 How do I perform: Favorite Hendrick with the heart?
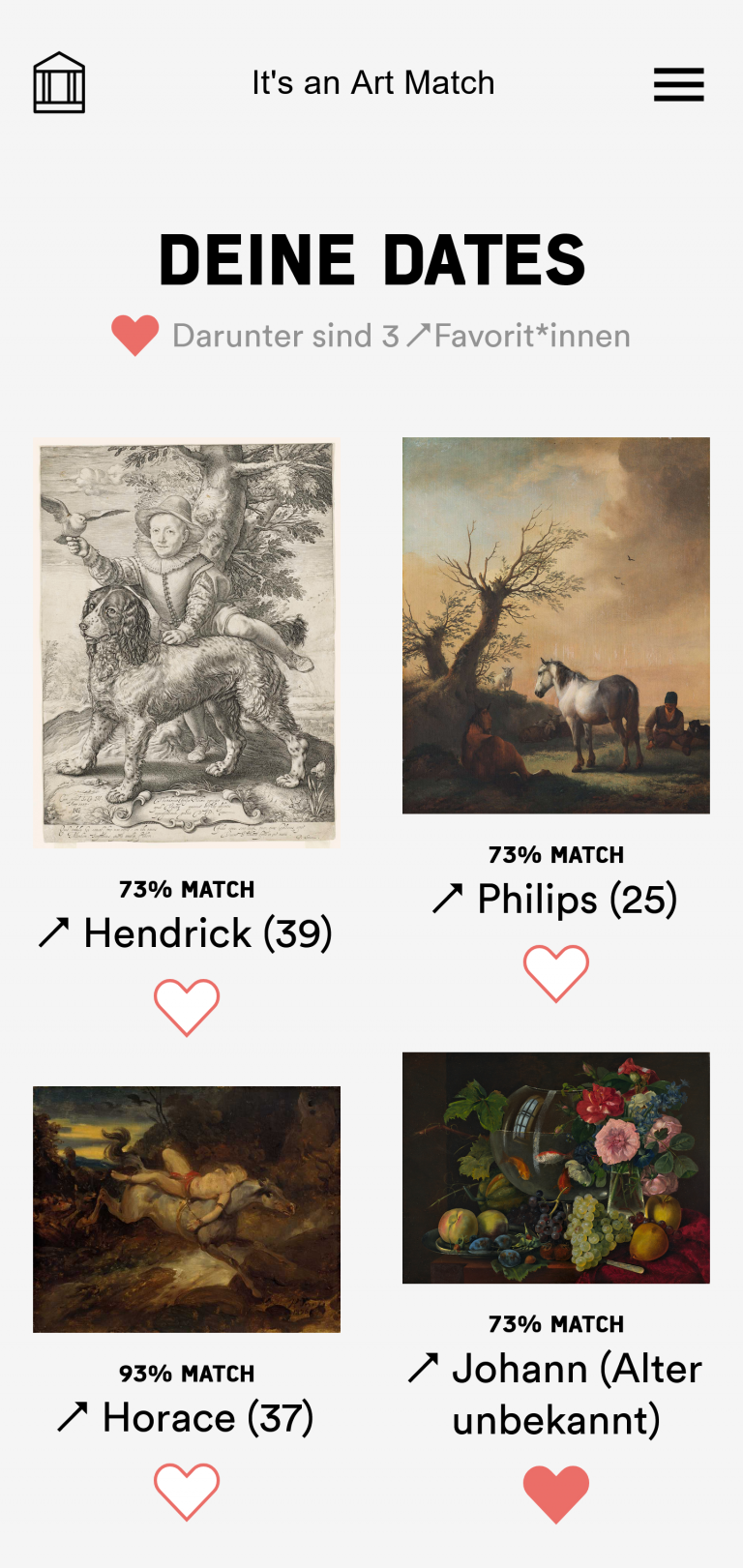click(x=187, y=1007)
